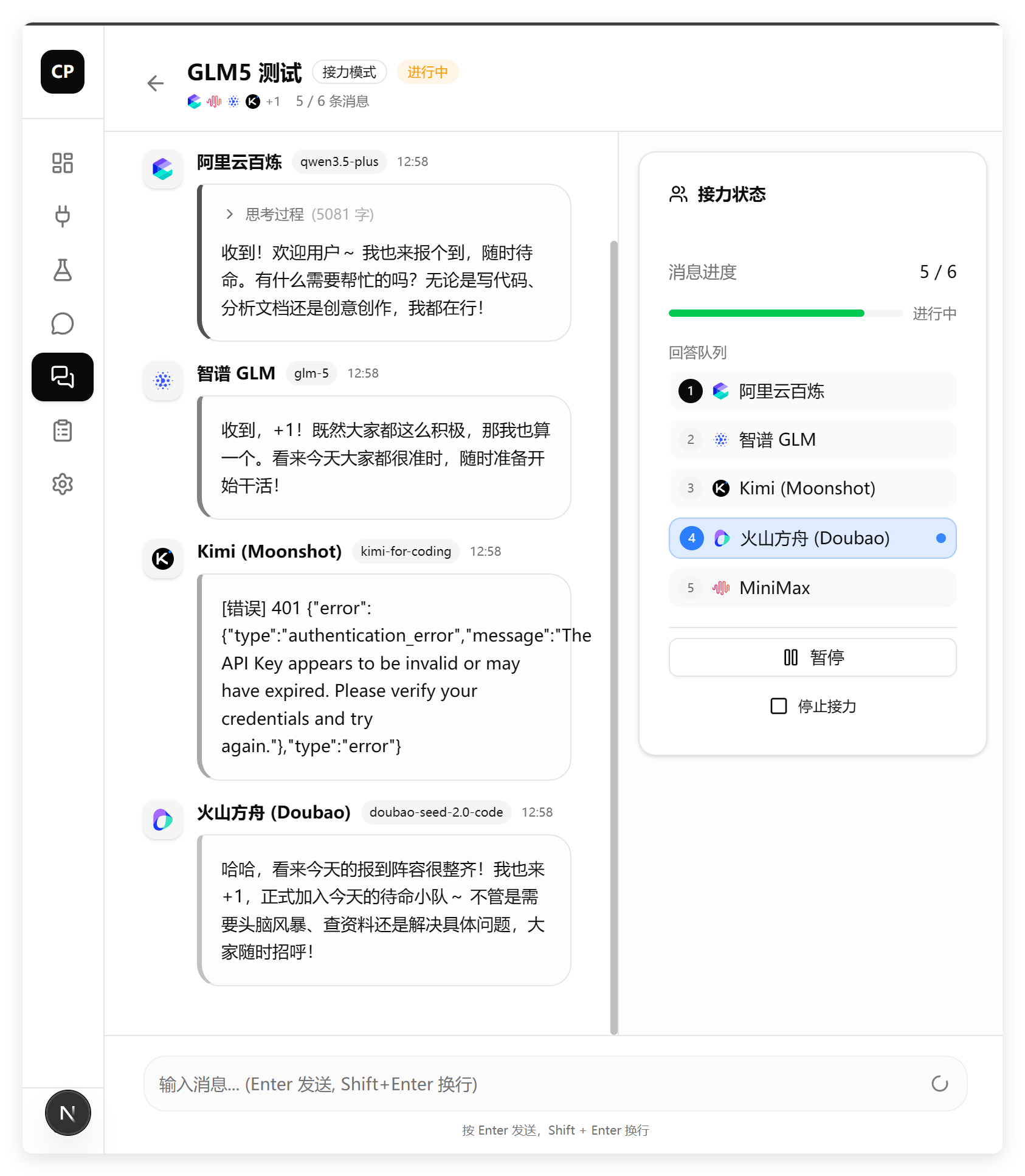Image resolution: width=1025 pixels, height=1176 pixels.
Task: Select MiniMax in the answer queue
Action: pyautogui.click(x=812, y=588)
